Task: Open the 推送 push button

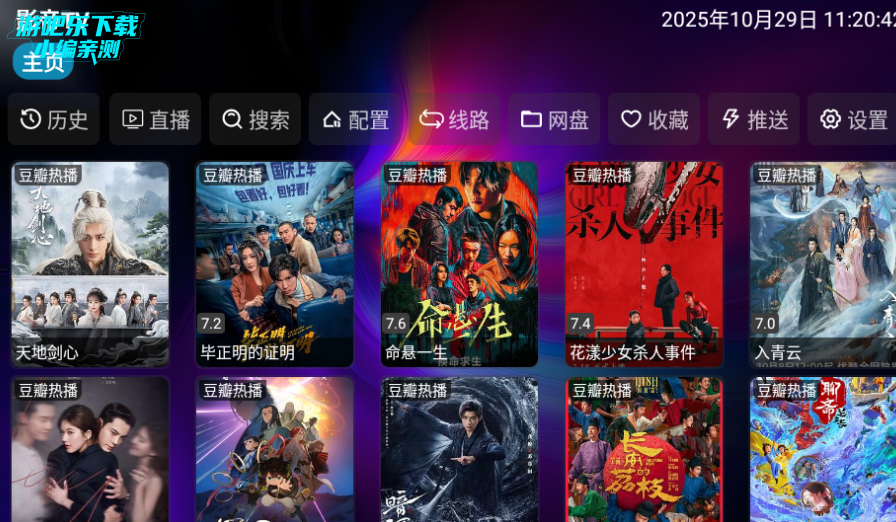Action: 754,120
